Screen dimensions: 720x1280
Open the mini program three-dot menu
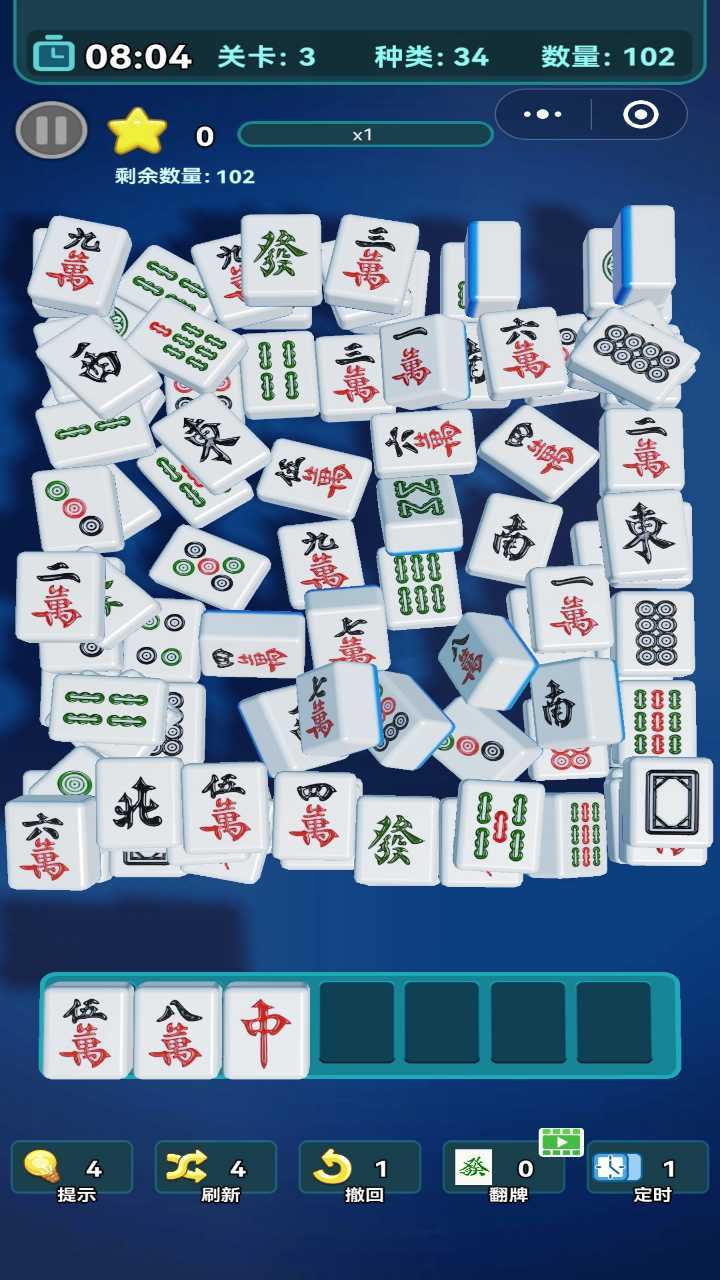543,114
